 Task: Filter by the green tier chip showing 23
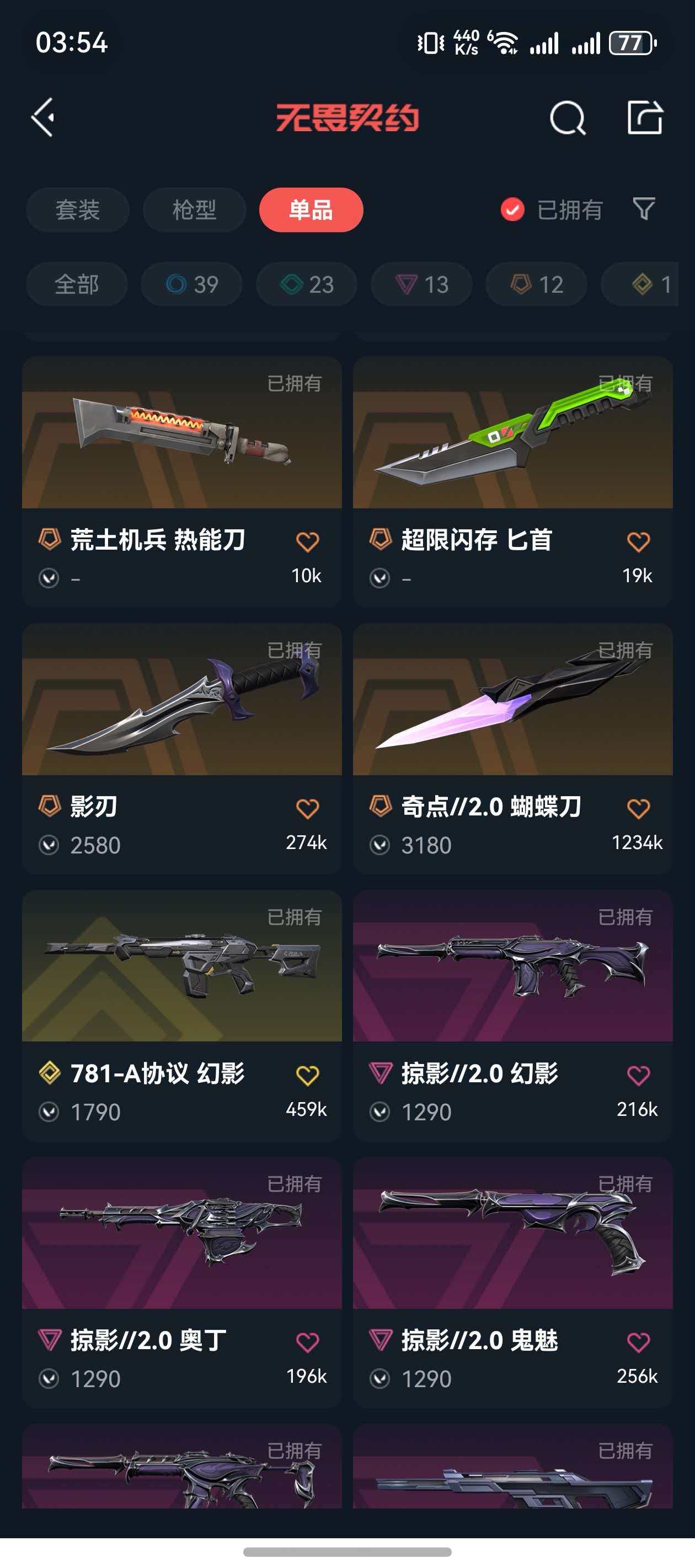click(x=306, y=284)
